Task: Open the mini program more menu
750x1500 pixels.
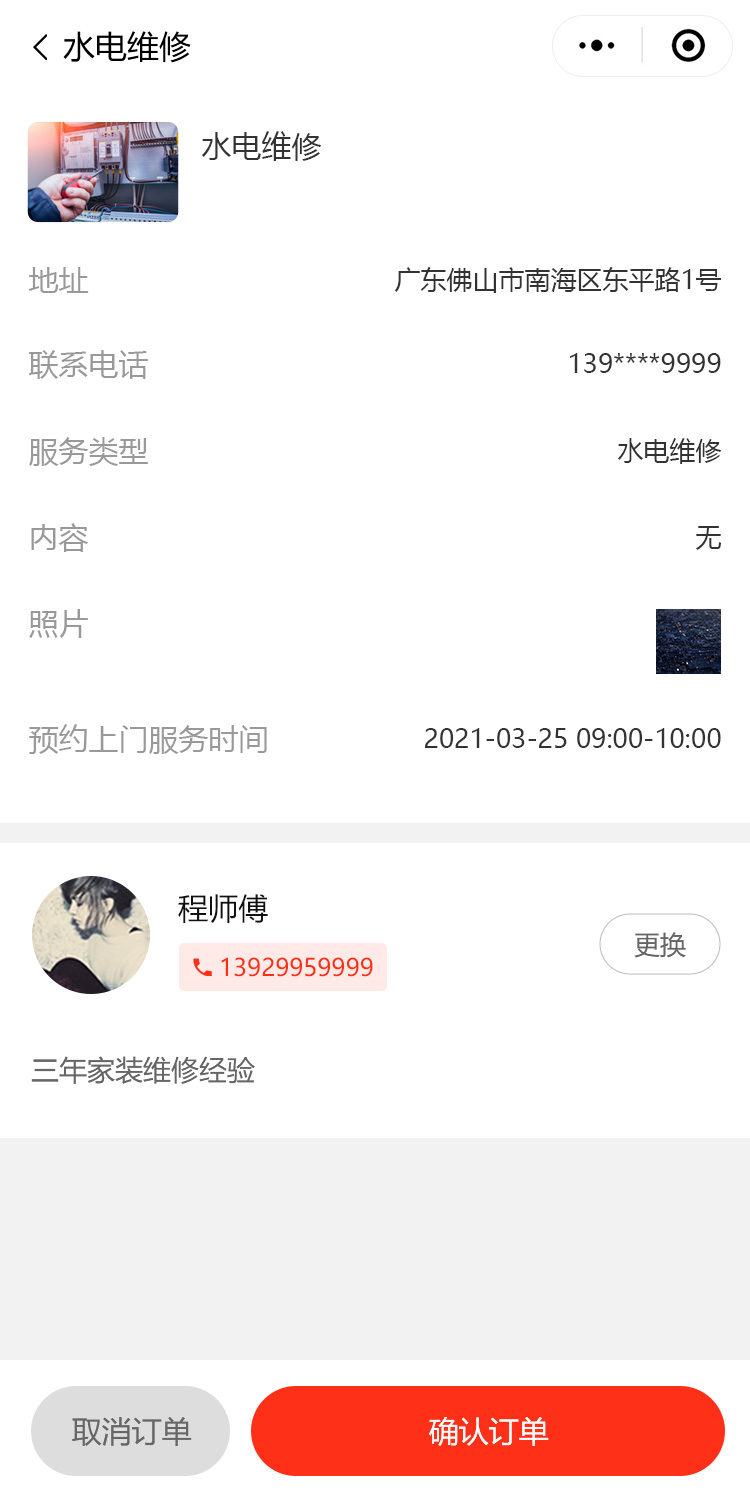Action: [597, 46]
